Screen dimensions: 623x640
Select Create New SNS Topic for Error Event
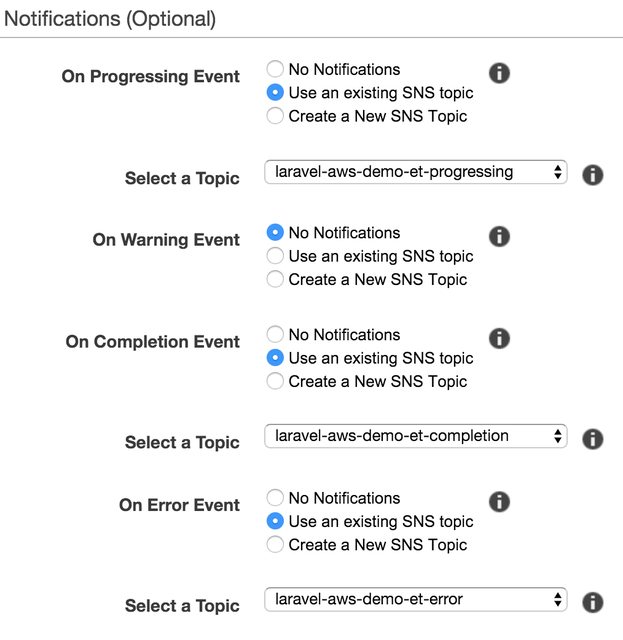click(x=276, y=544)
